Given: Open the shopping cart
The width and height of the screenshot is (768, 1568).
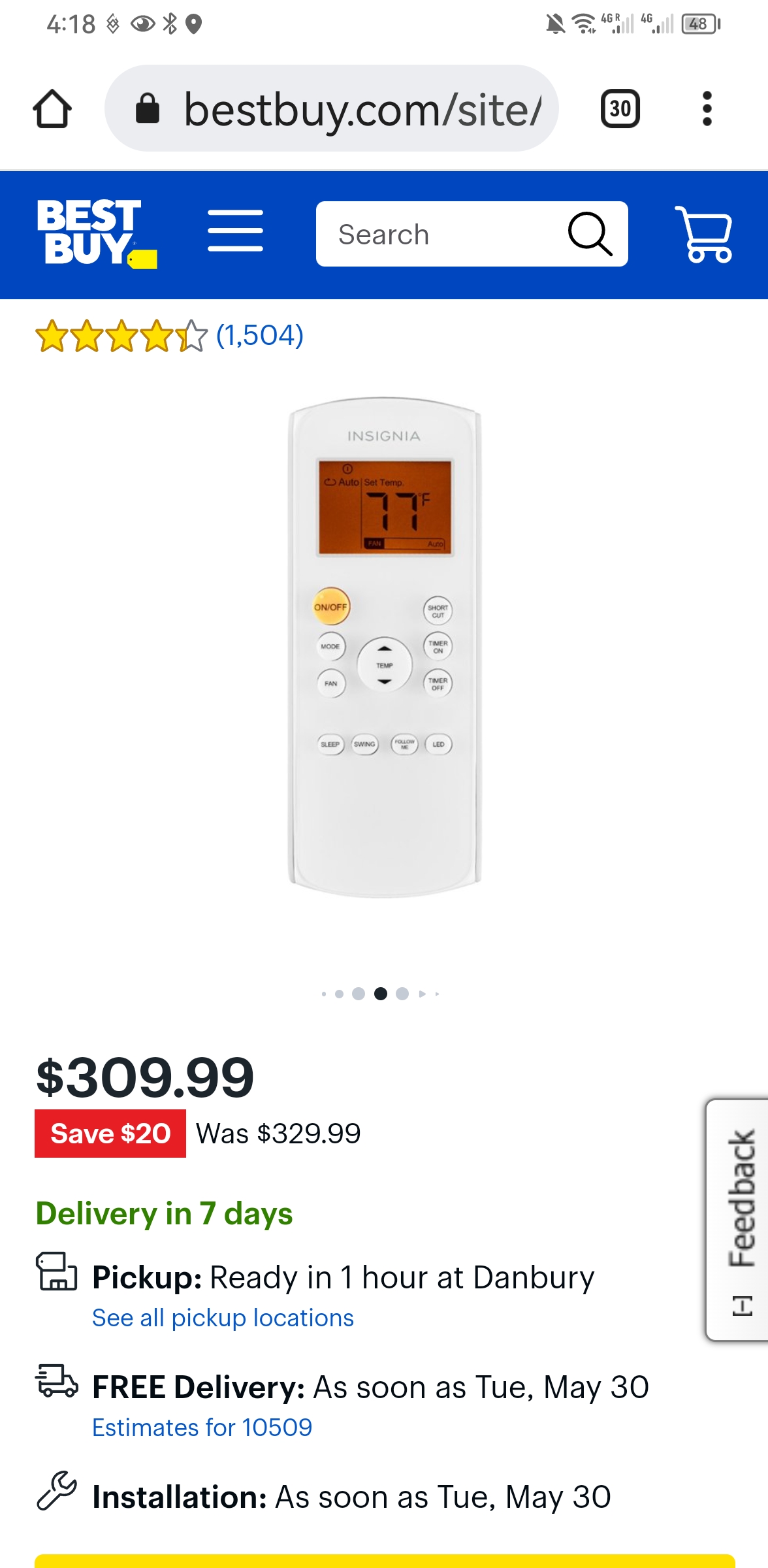Looking at the screenshot, I should pyautogui.click(x=704, y=234).
